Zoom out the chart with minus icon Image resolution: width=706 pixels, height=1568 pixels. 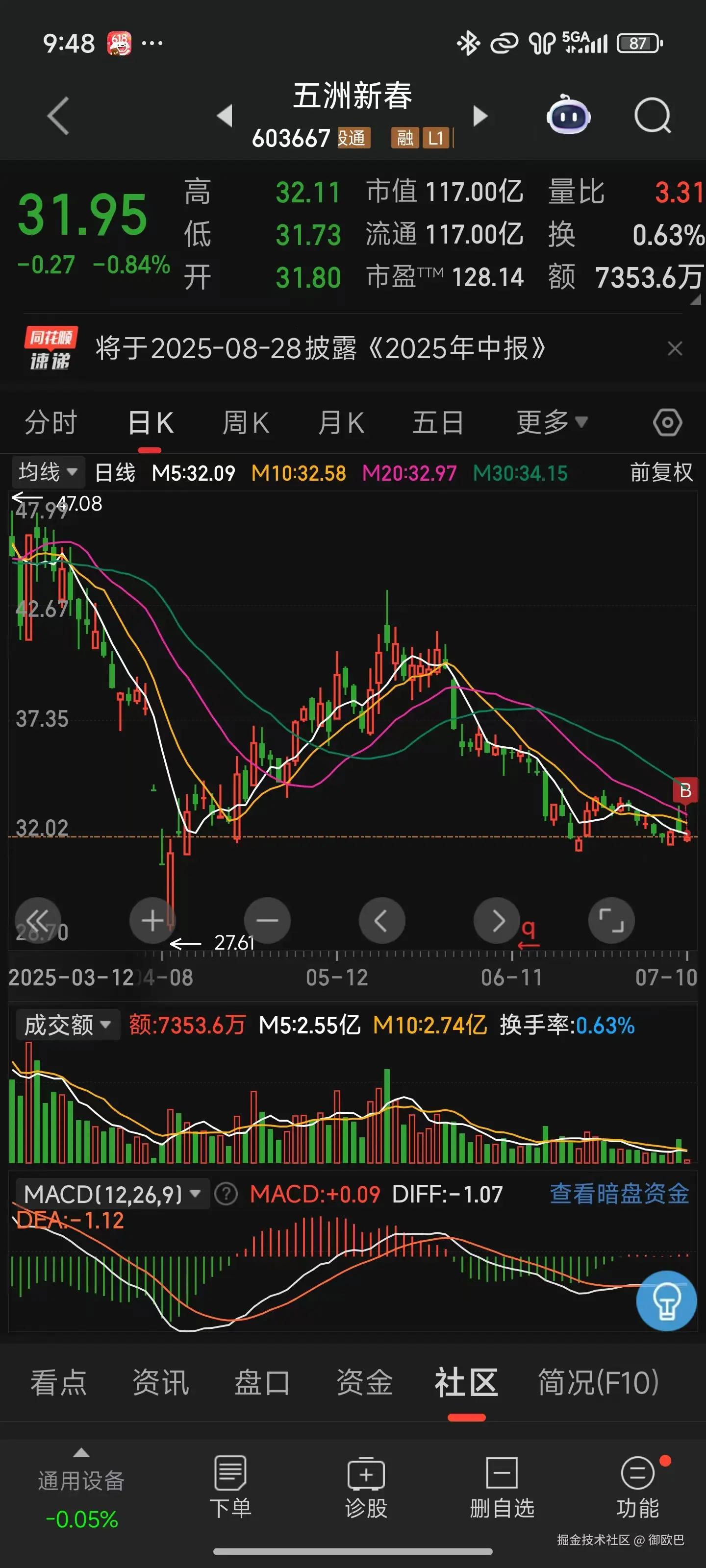(267, 920)
